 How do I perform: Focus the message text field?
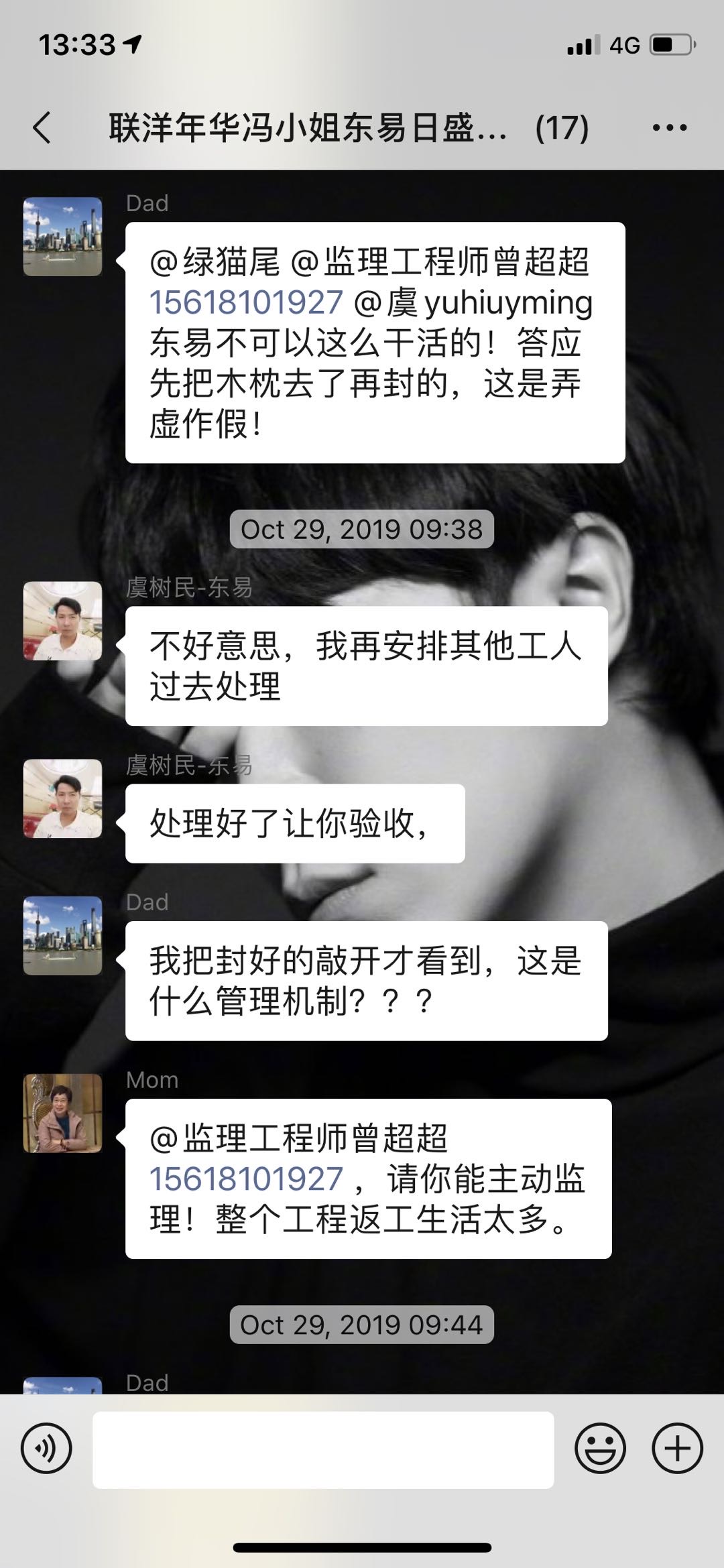323,1449
